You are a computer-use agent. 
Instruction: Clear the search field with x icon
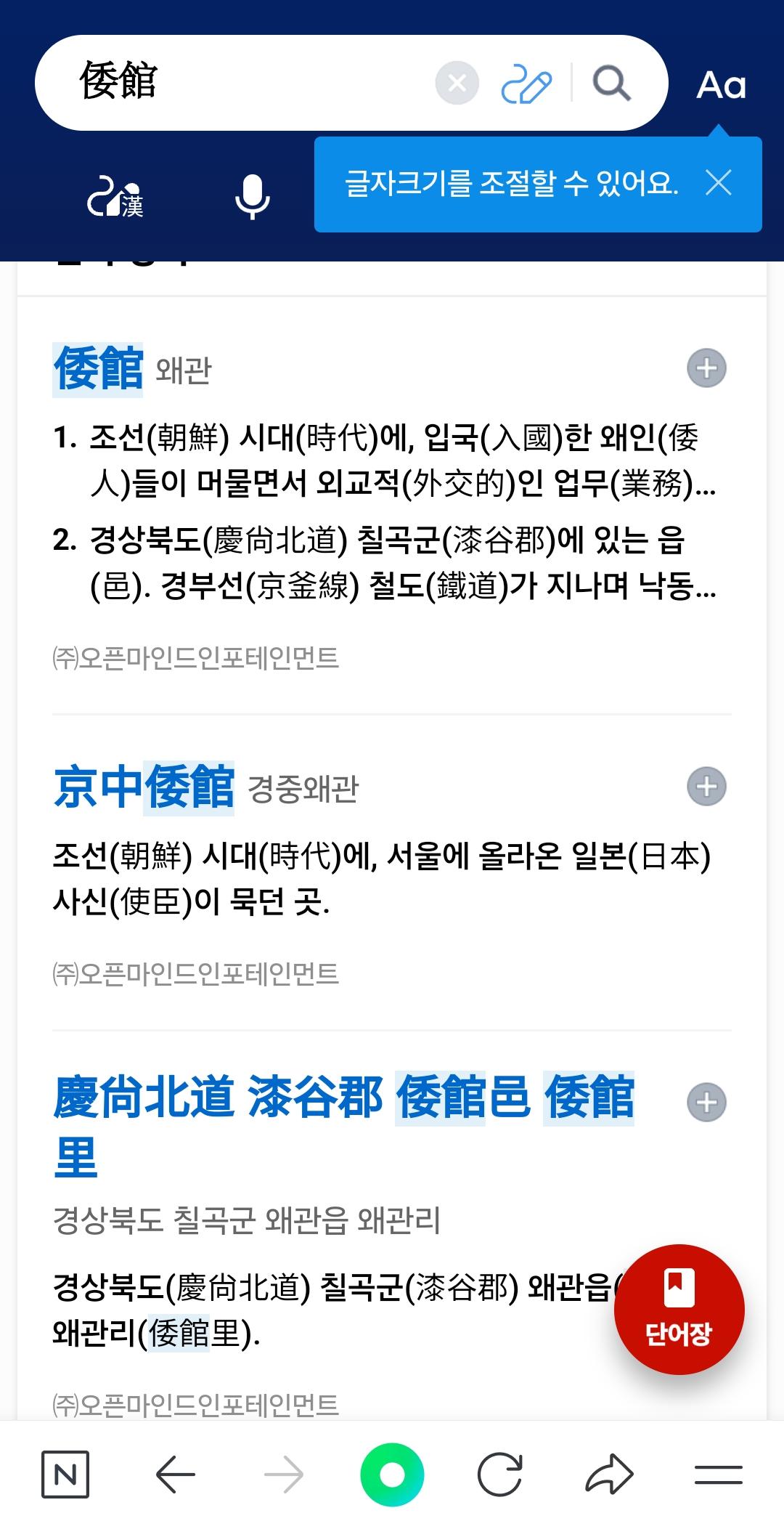456,83
